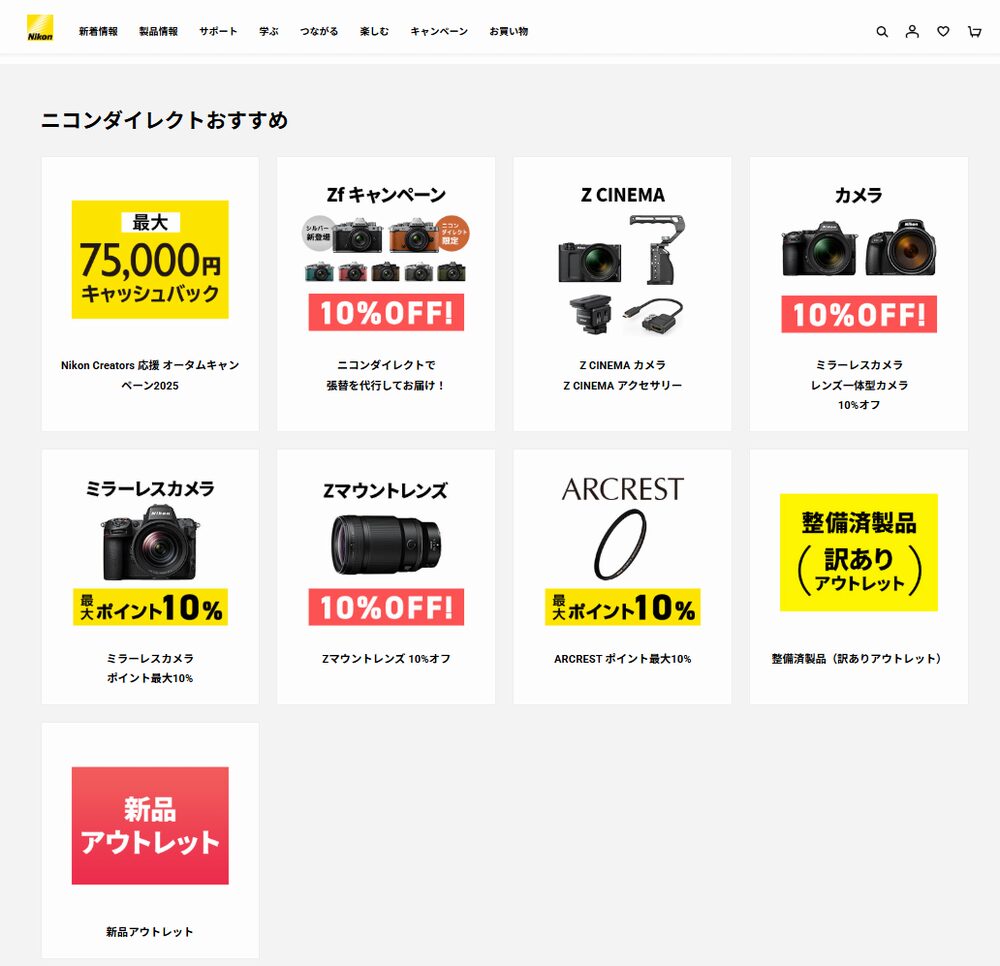Open the 楽しむ menu

[x=374, y=32]
